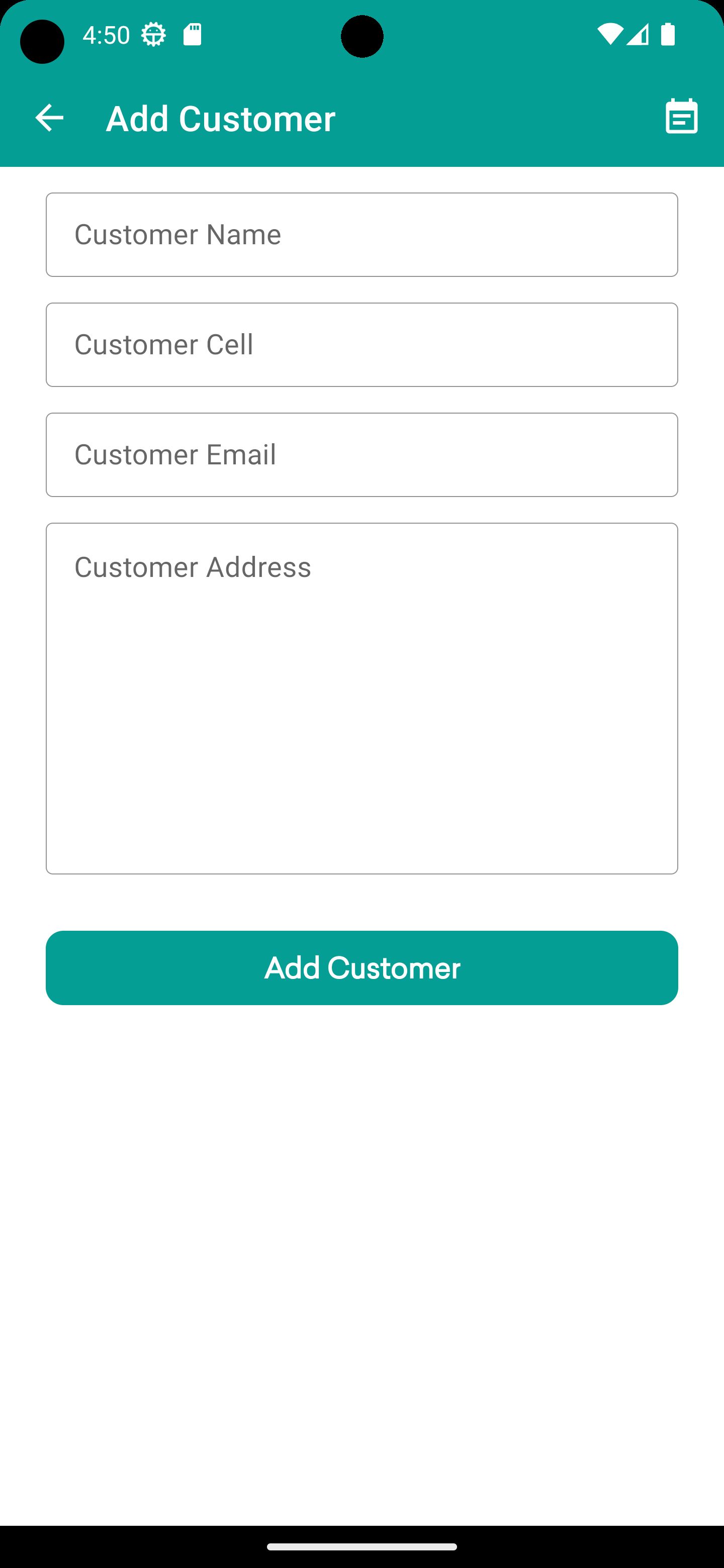Open the calendar icon in the app bar

click(x=681, y=116)
